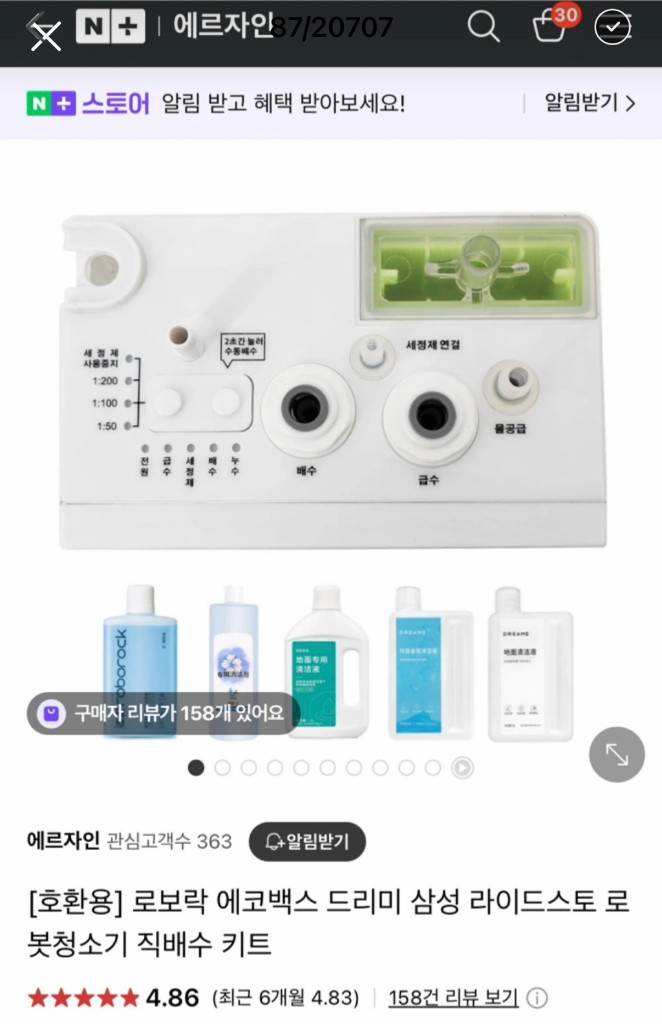Screen dimensions: 662x1024
Task: Open the N+ store logo in the header
Action: tap(110, 27)
